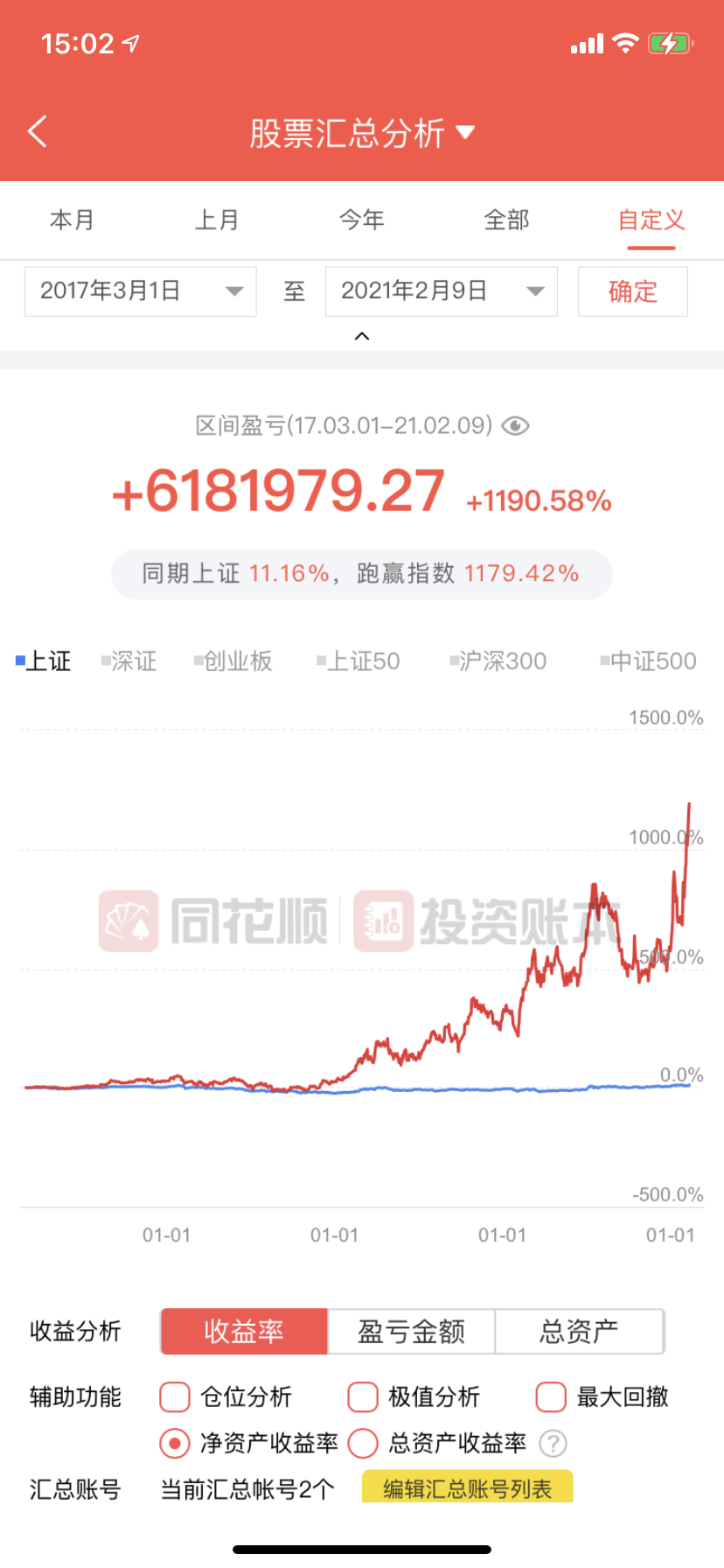Viewport: 724px width, 1568px height.
Task: Select the 总资产收益率 radio option
Action: click(x=363, y=1443)
